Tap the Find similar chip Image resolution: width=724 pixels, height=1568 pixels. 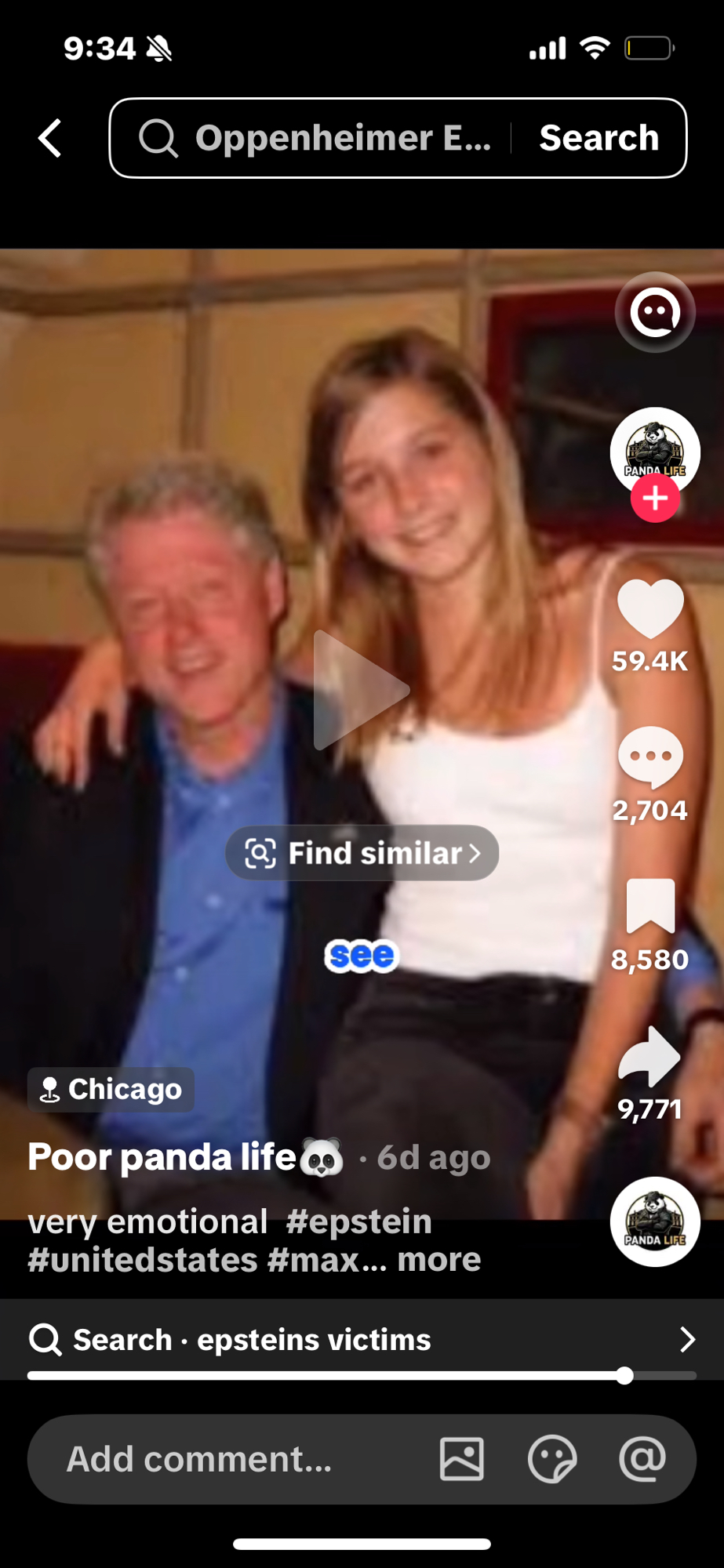click(x=362, y=853)
